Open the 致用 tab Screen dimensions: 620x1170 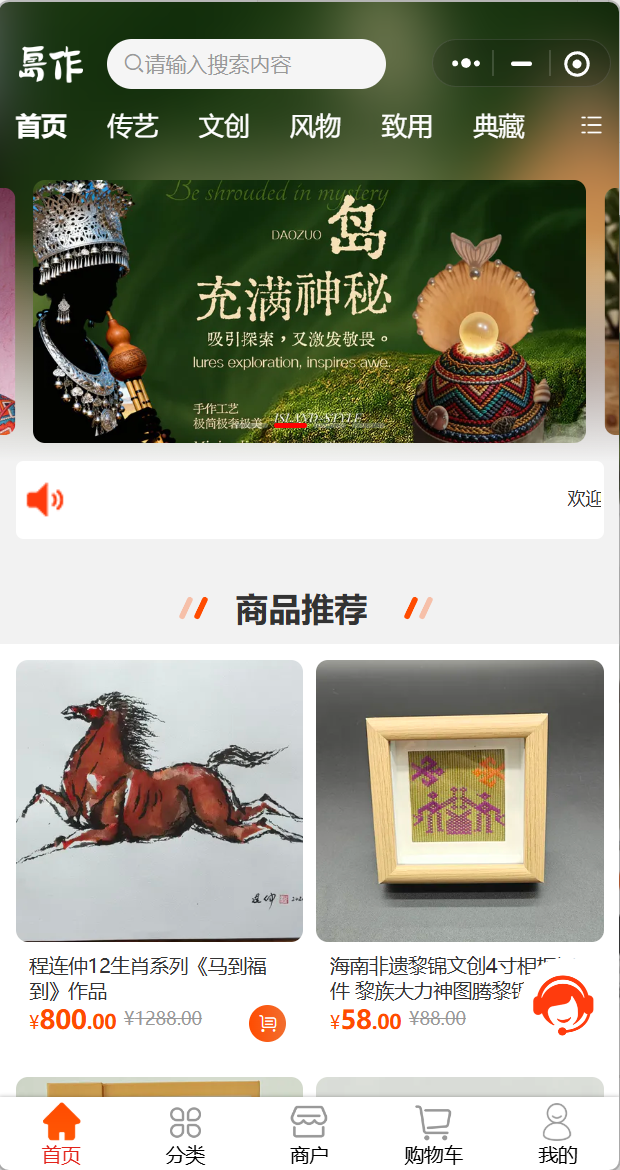(x=407, y=126)
